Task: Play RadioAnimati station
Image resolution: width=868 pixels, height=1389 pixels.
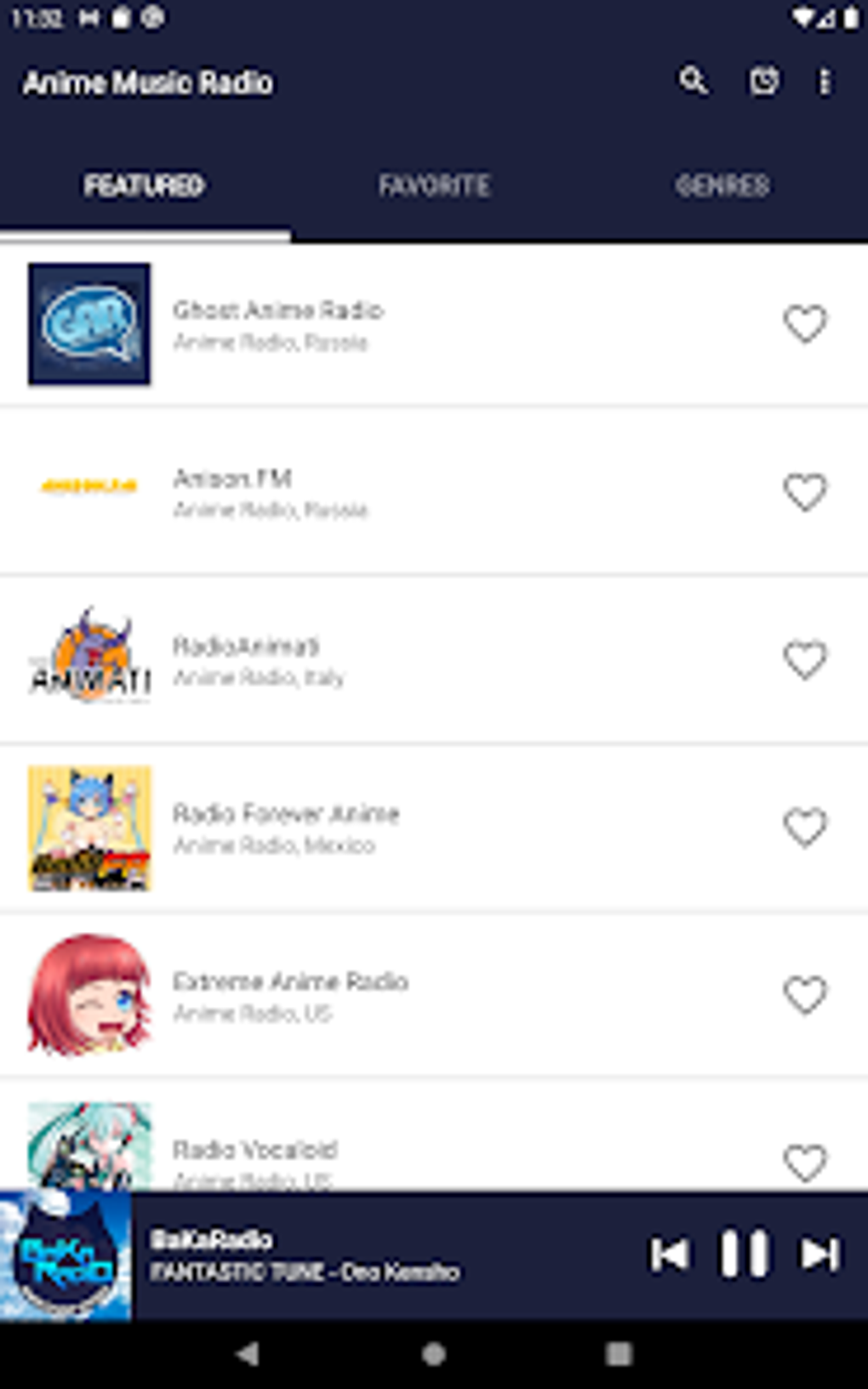Action: pyautogui.click(x=434, y=659)
